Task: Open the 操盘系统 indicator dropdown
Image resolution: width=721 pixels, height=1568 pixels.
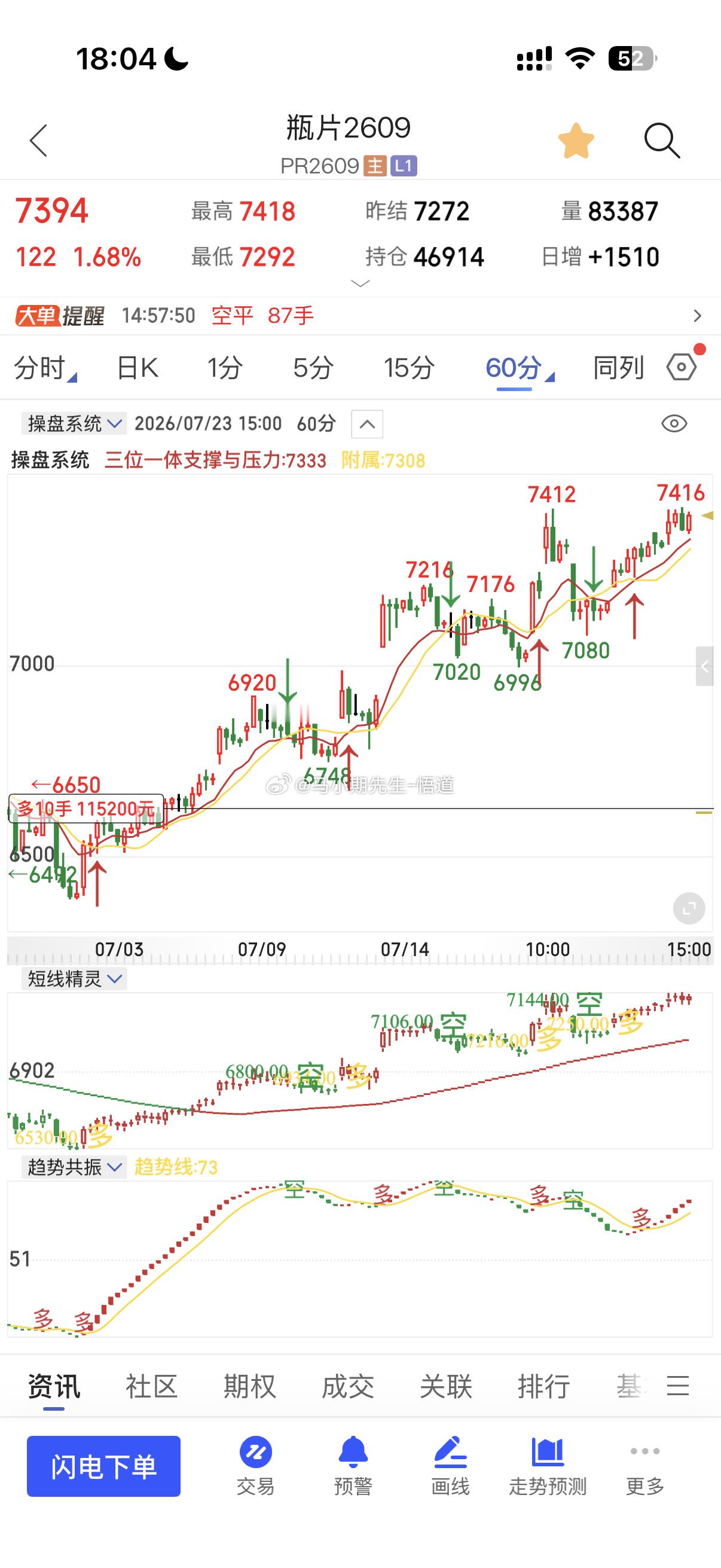Action: coord(74,423)
